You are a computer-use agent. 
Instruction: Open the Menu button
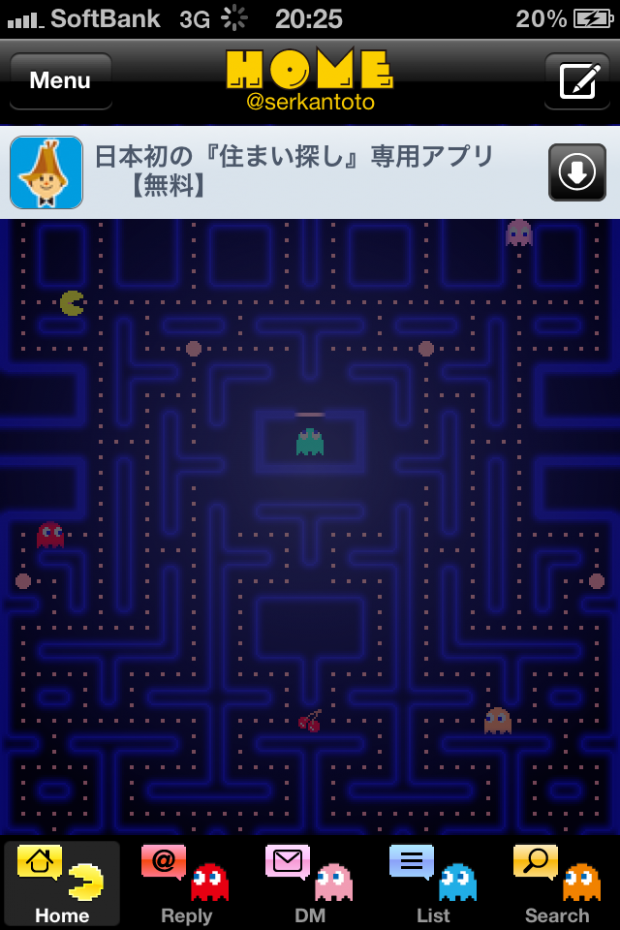[60, 81]
